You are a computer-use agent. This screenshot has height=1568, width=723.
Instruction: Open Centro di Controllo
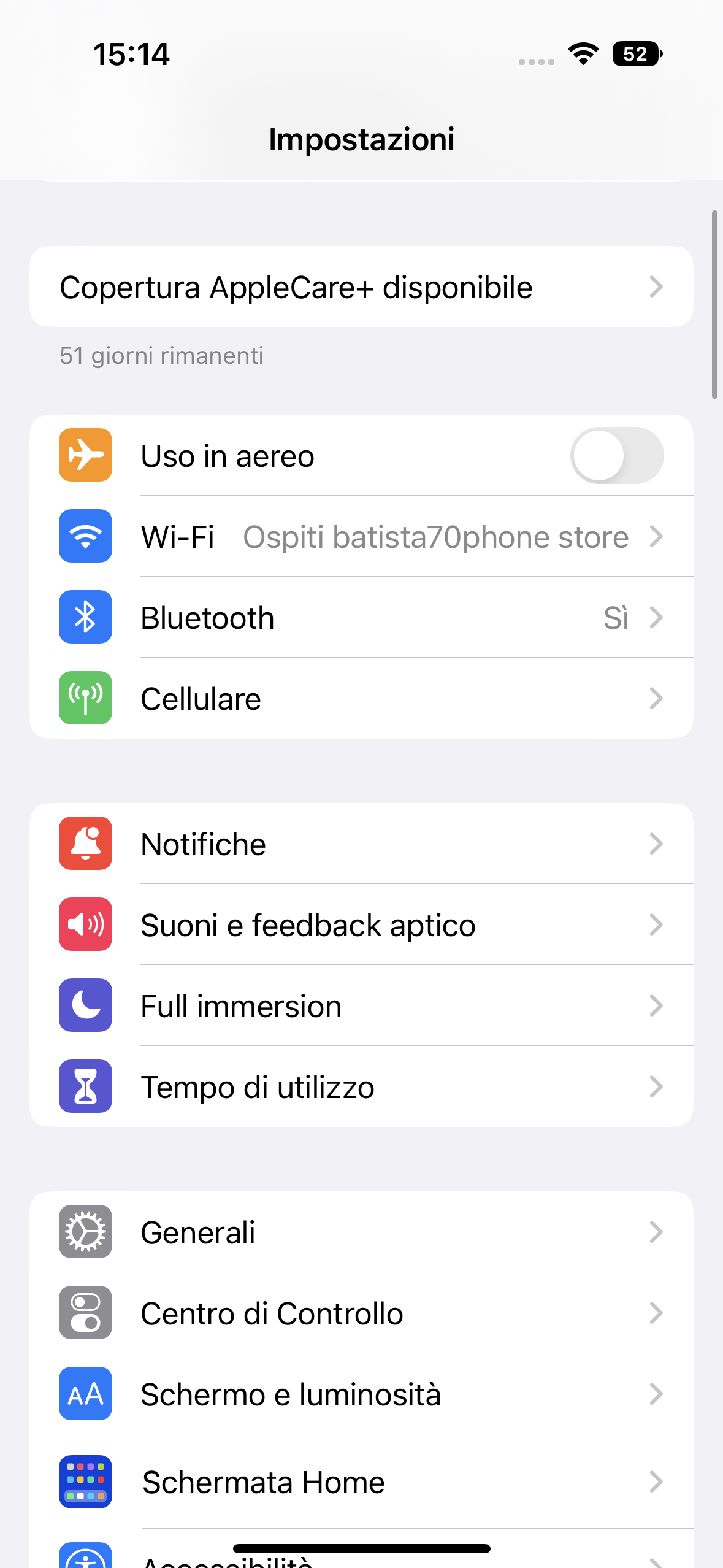tap(361, 1313)
